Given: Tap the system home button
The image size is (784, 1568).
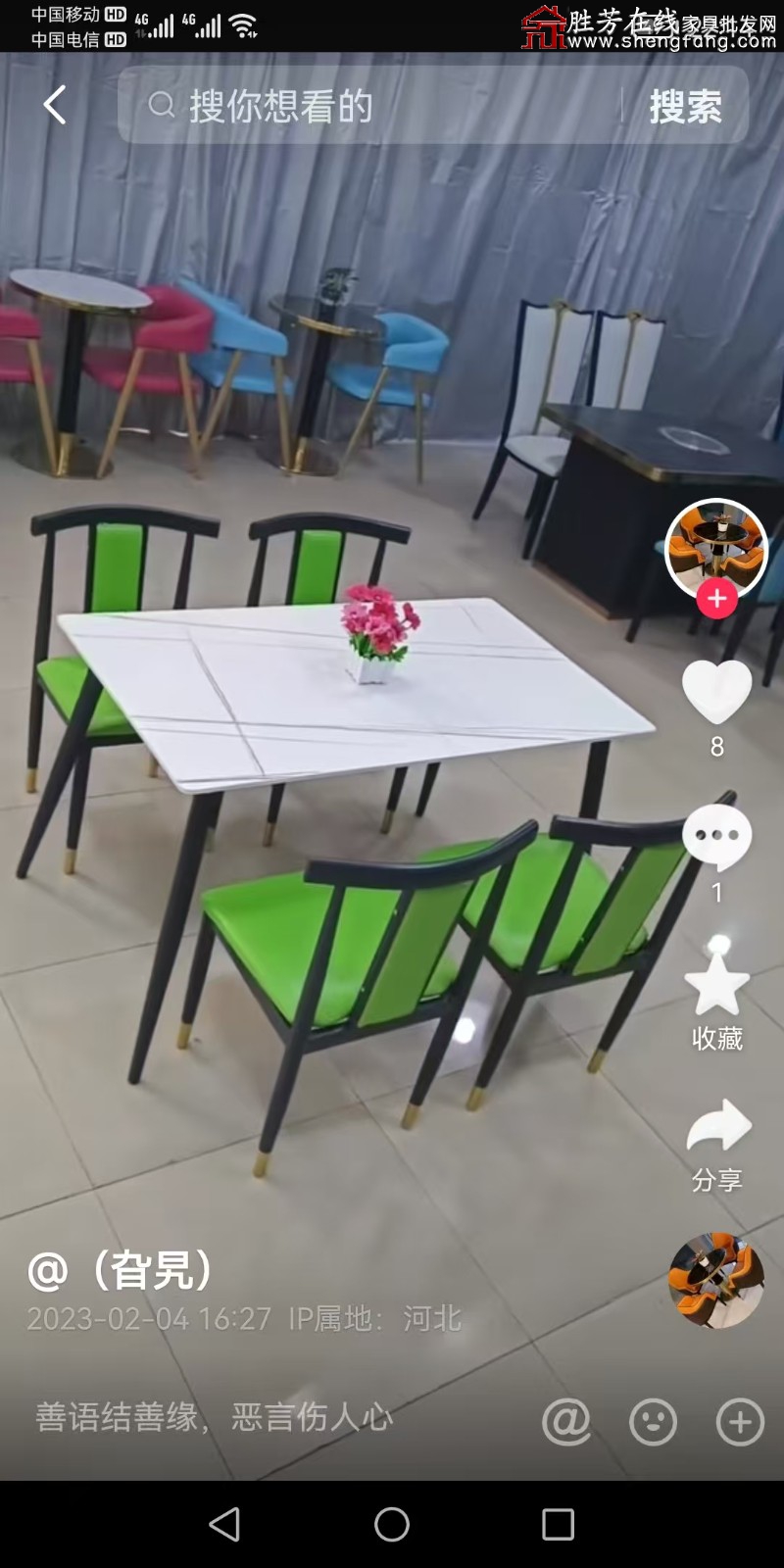Looking at the screenshot, I should click(x=392, y=1524).
